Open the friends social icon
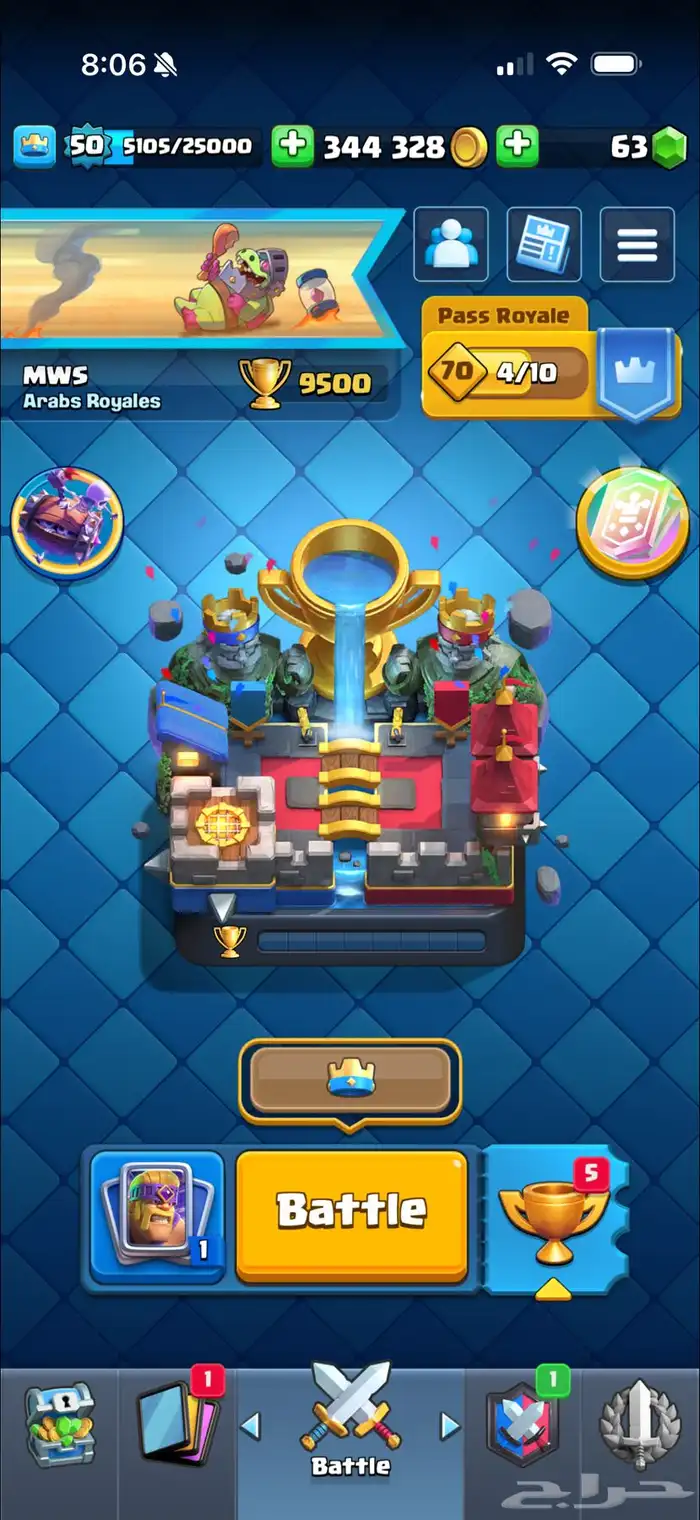 click(x=451, y=244)
